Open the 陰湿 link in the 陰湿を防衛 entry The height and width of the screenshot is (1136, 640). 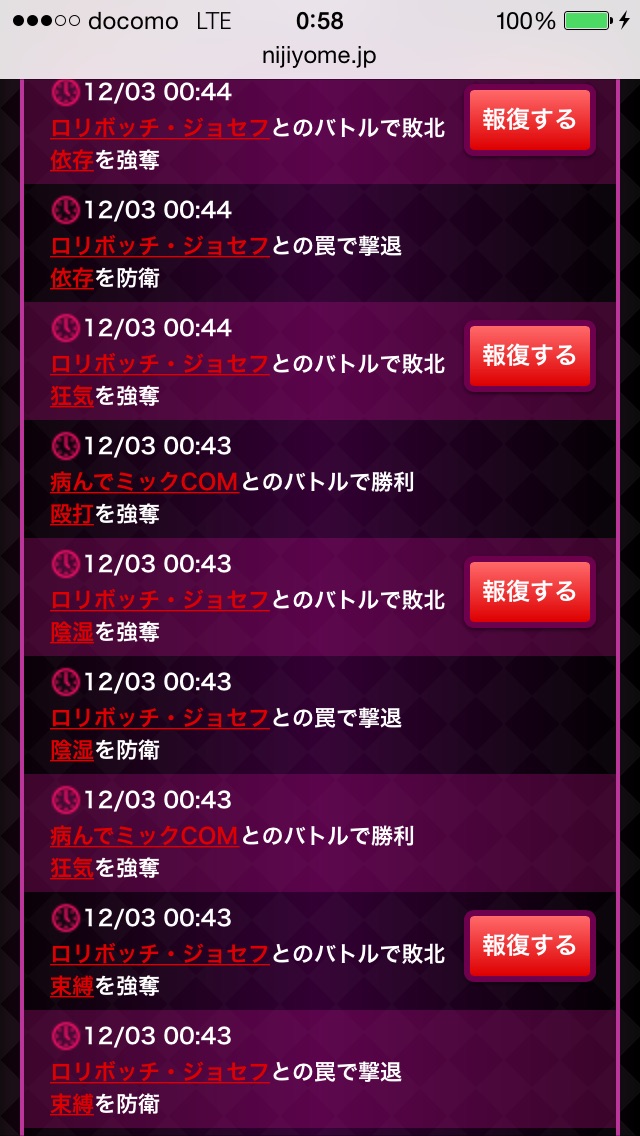[72, 750]
